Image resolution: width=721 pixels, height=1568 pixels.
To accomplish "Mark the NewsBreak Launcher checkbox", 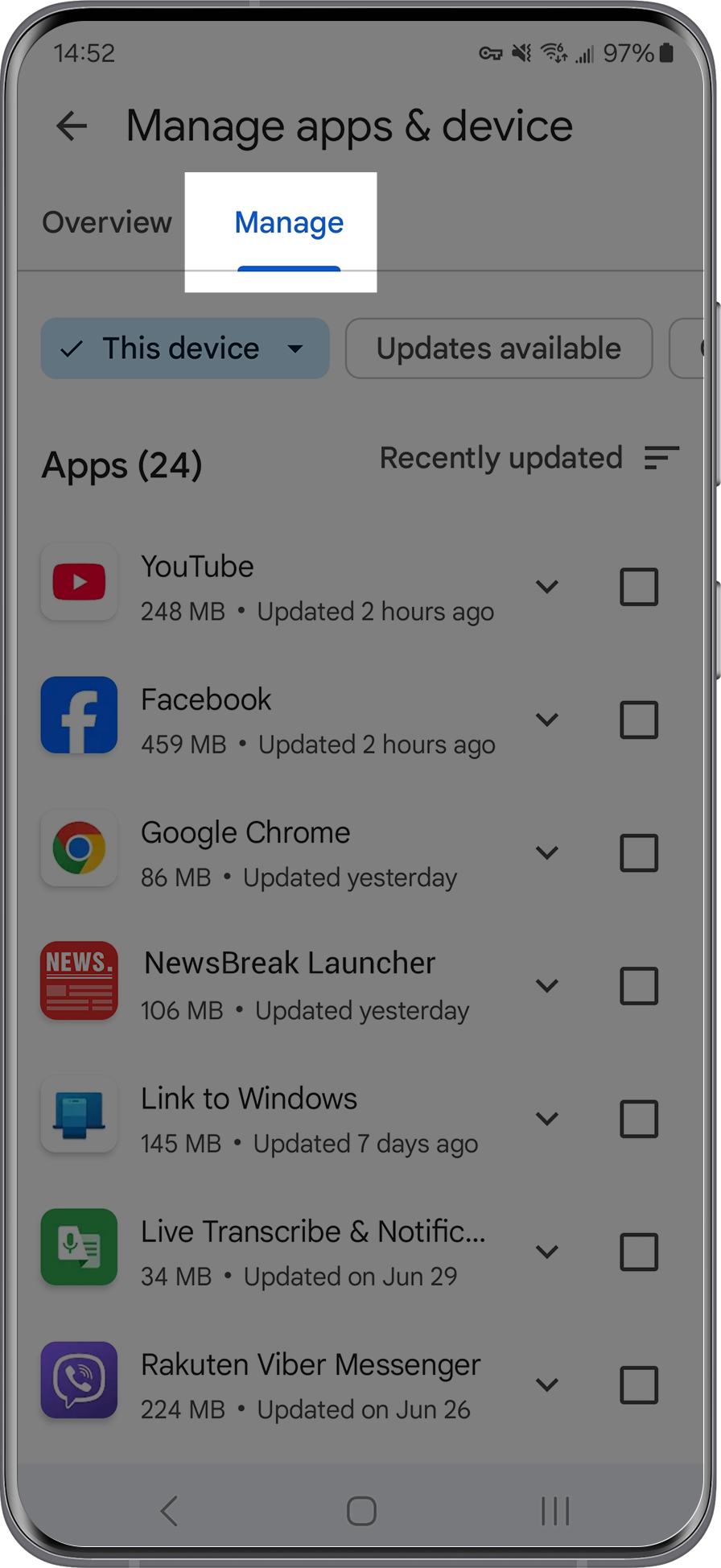I will pyautogui.click(x=639, y=986).
